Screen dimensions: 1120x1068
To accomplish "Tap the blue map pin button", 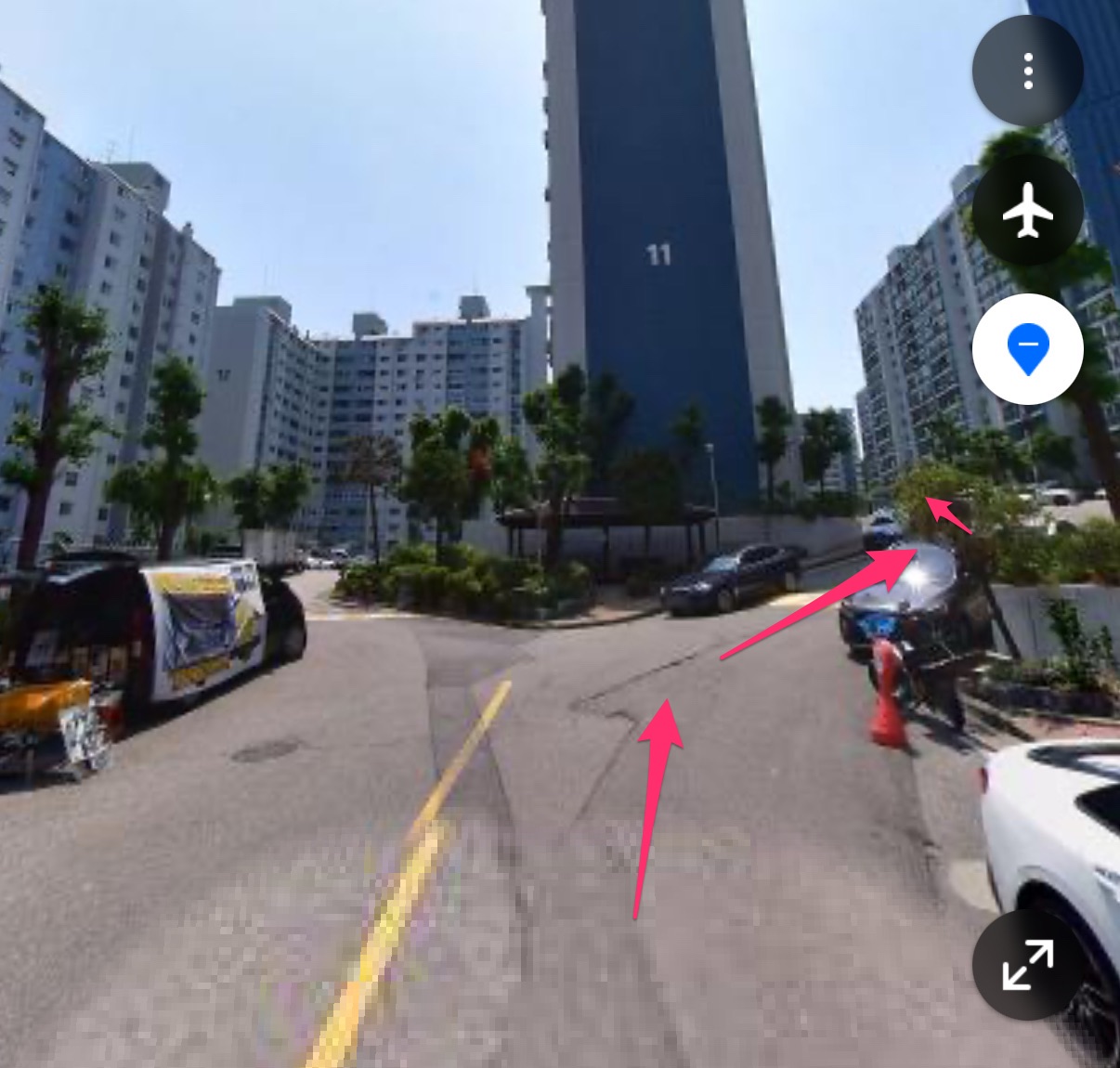I will 1027,349.
